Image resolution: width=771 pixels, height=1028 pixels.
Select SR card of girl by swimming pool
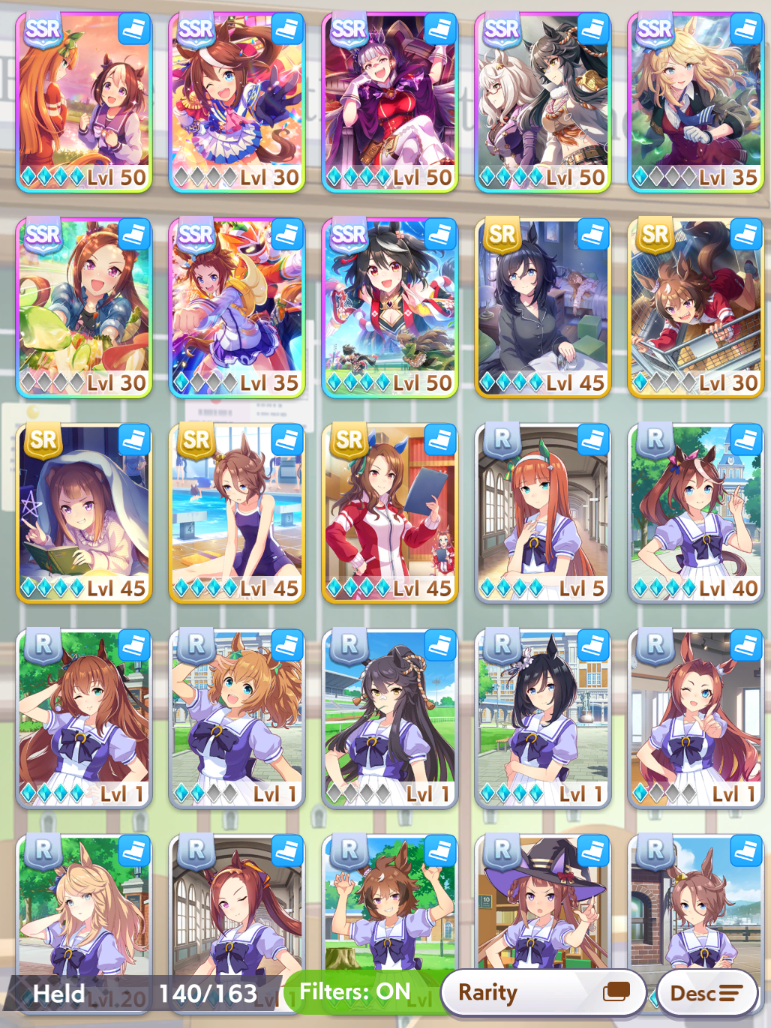tap(237, 513)
